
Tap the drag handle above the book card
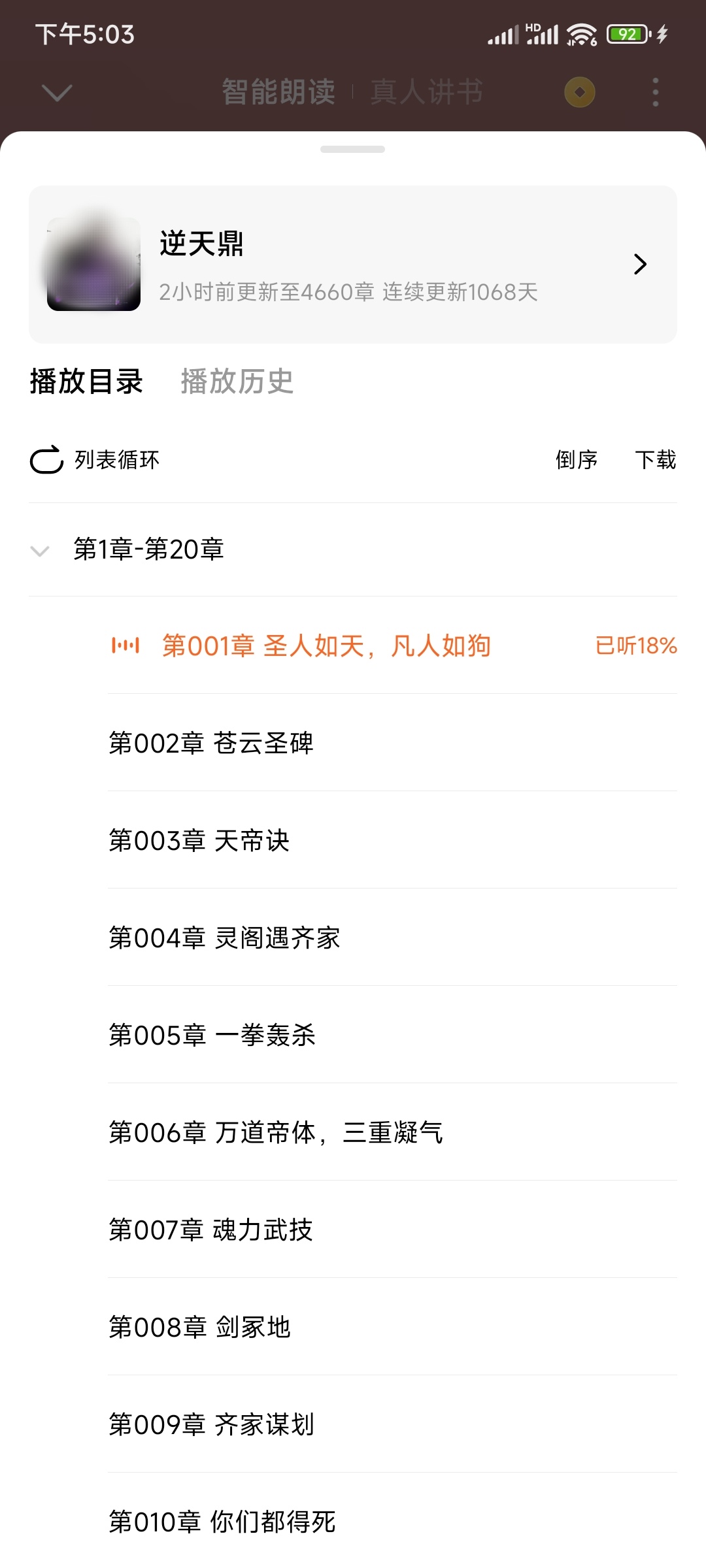tap(353, 149)
